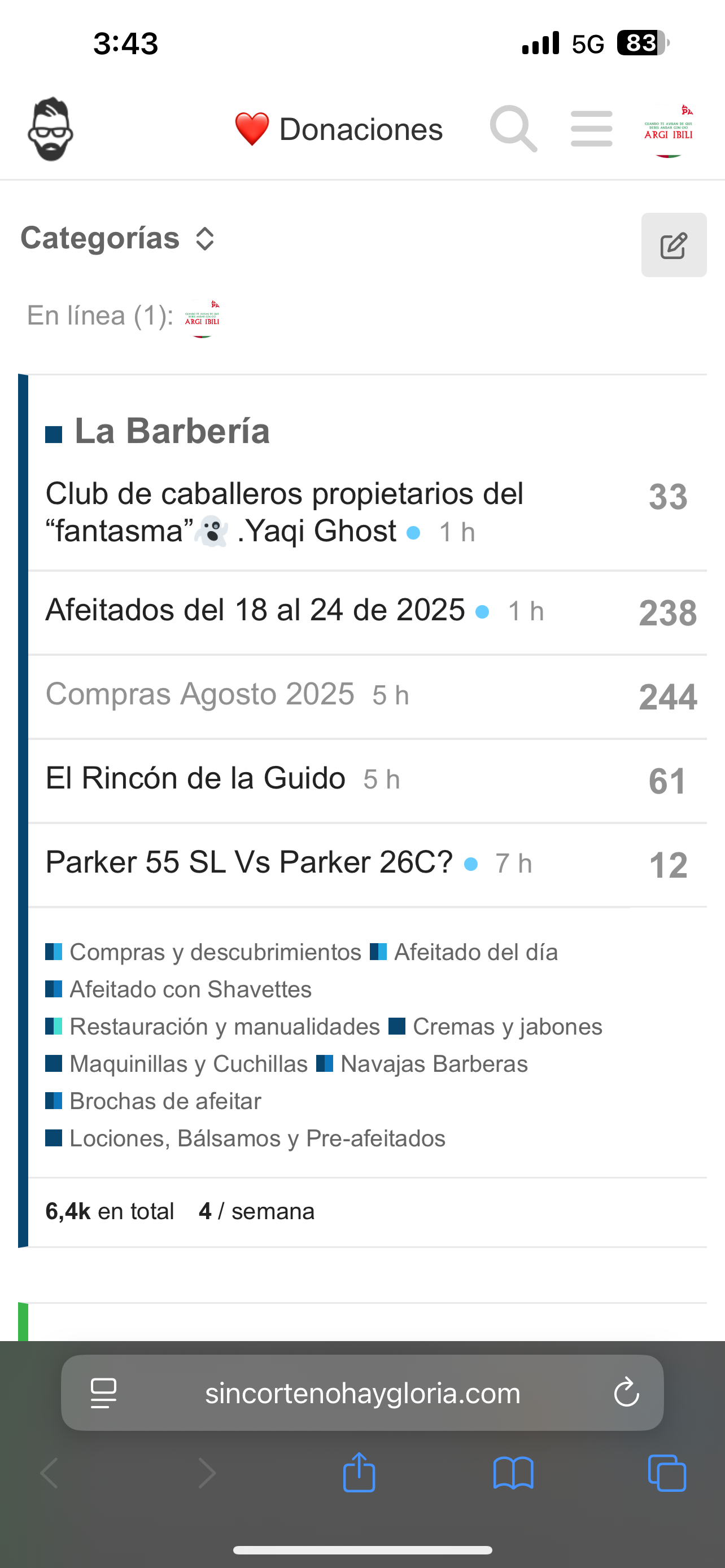Expand the Categorías dropdown
This screenshot has width=725, height=1568.
[x=118, y=238]
